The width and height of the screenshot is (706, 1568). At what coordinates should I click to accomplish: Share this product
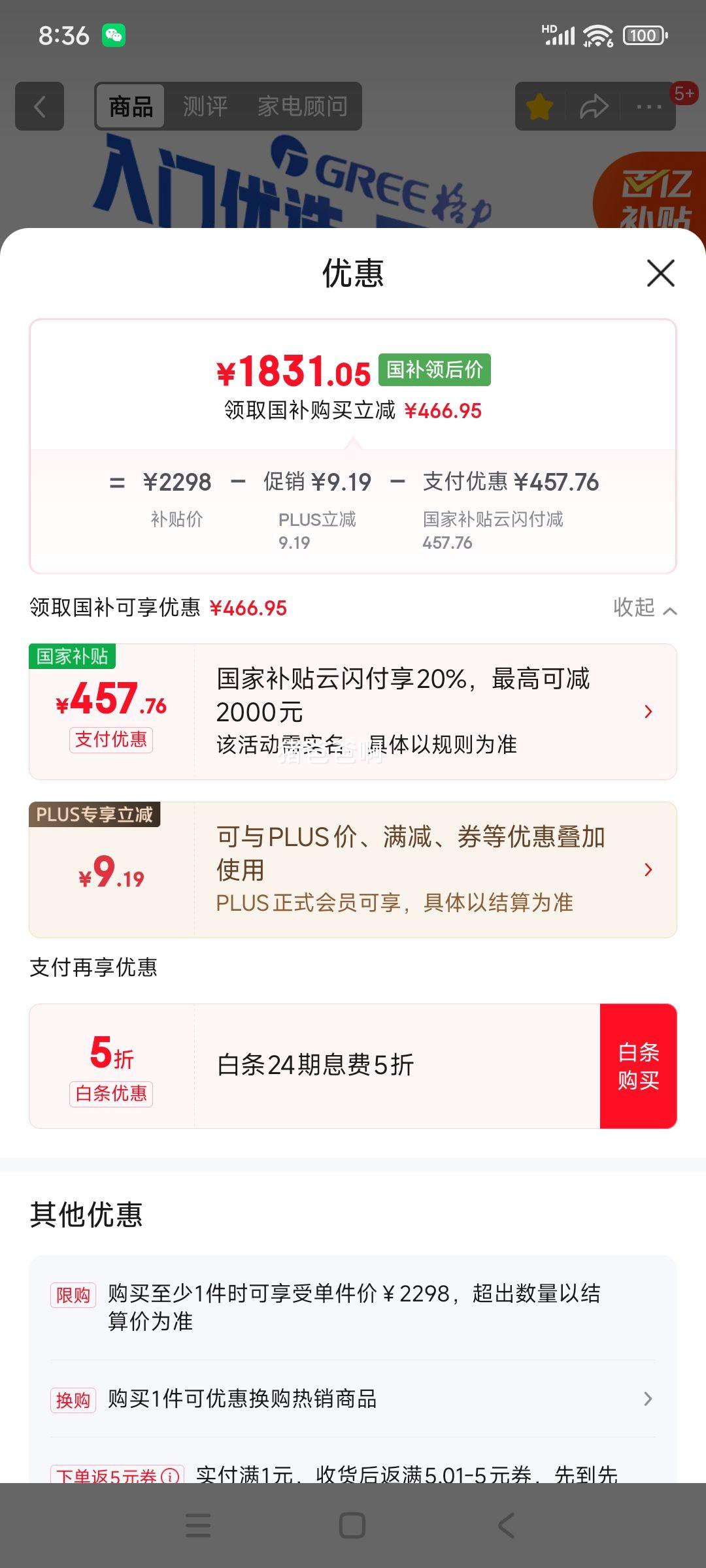[x=594, y=106]
